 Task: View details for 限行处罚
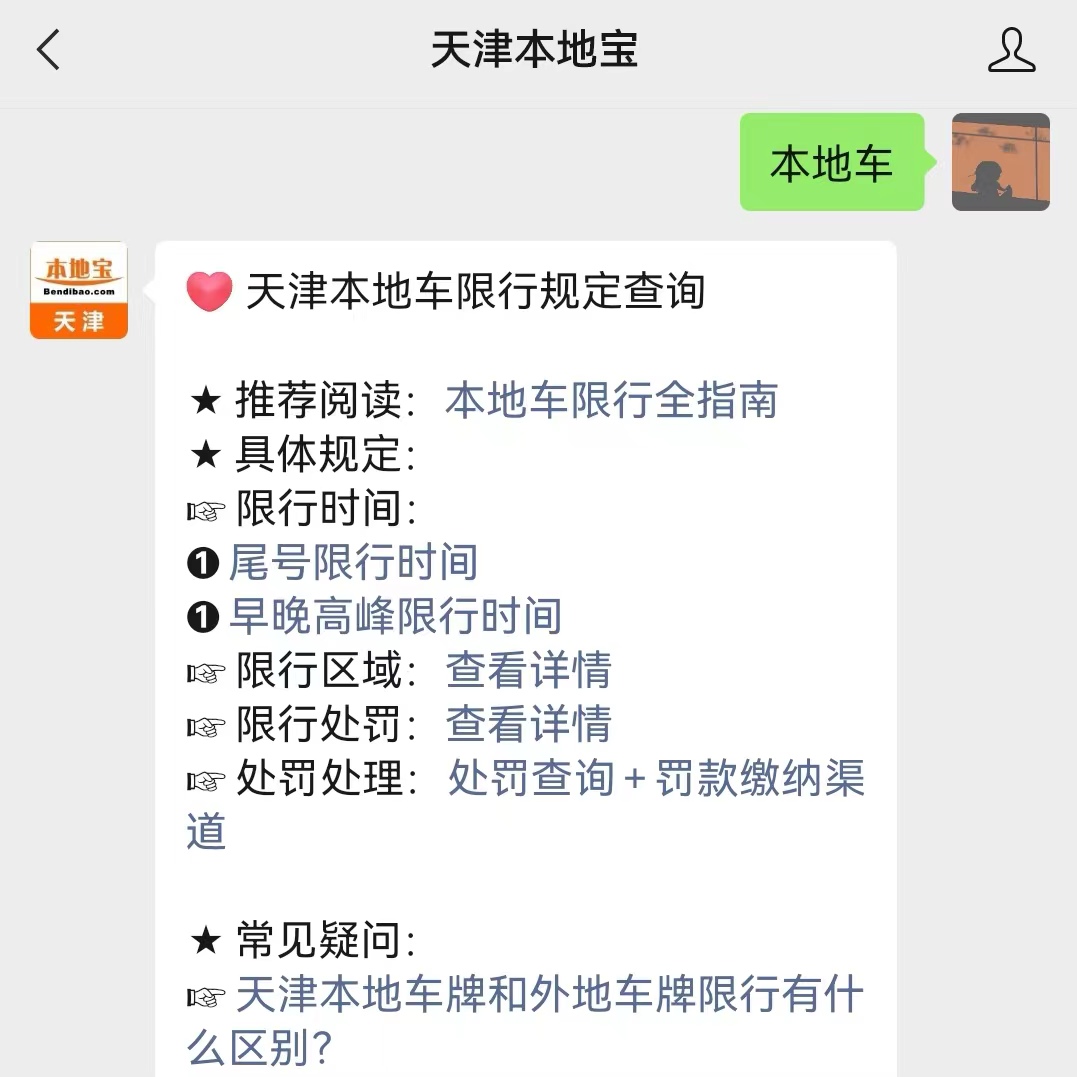pyautogui.click(x=528, y=725)
